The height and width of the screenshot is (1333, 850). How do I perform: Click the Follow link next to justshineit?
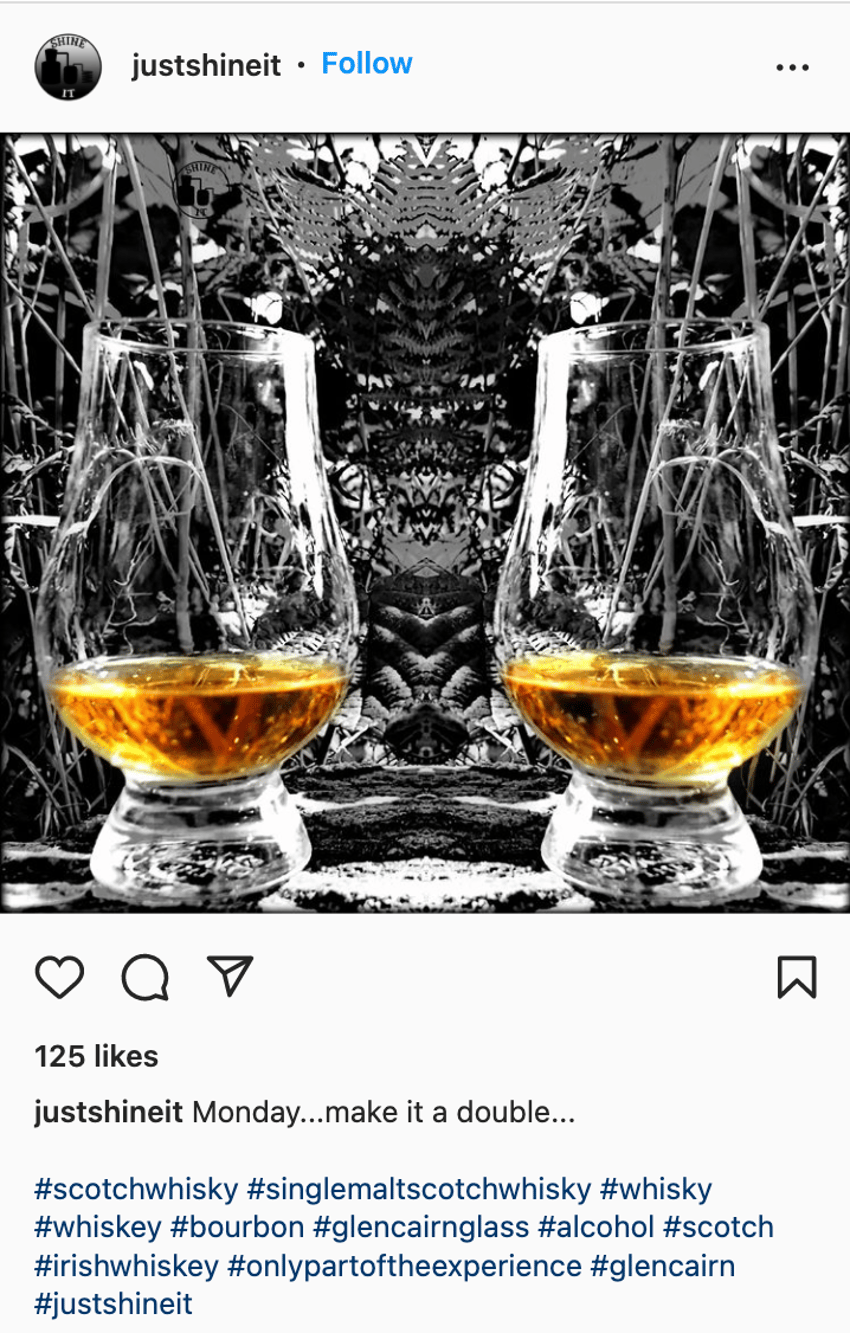coord(366,62)
